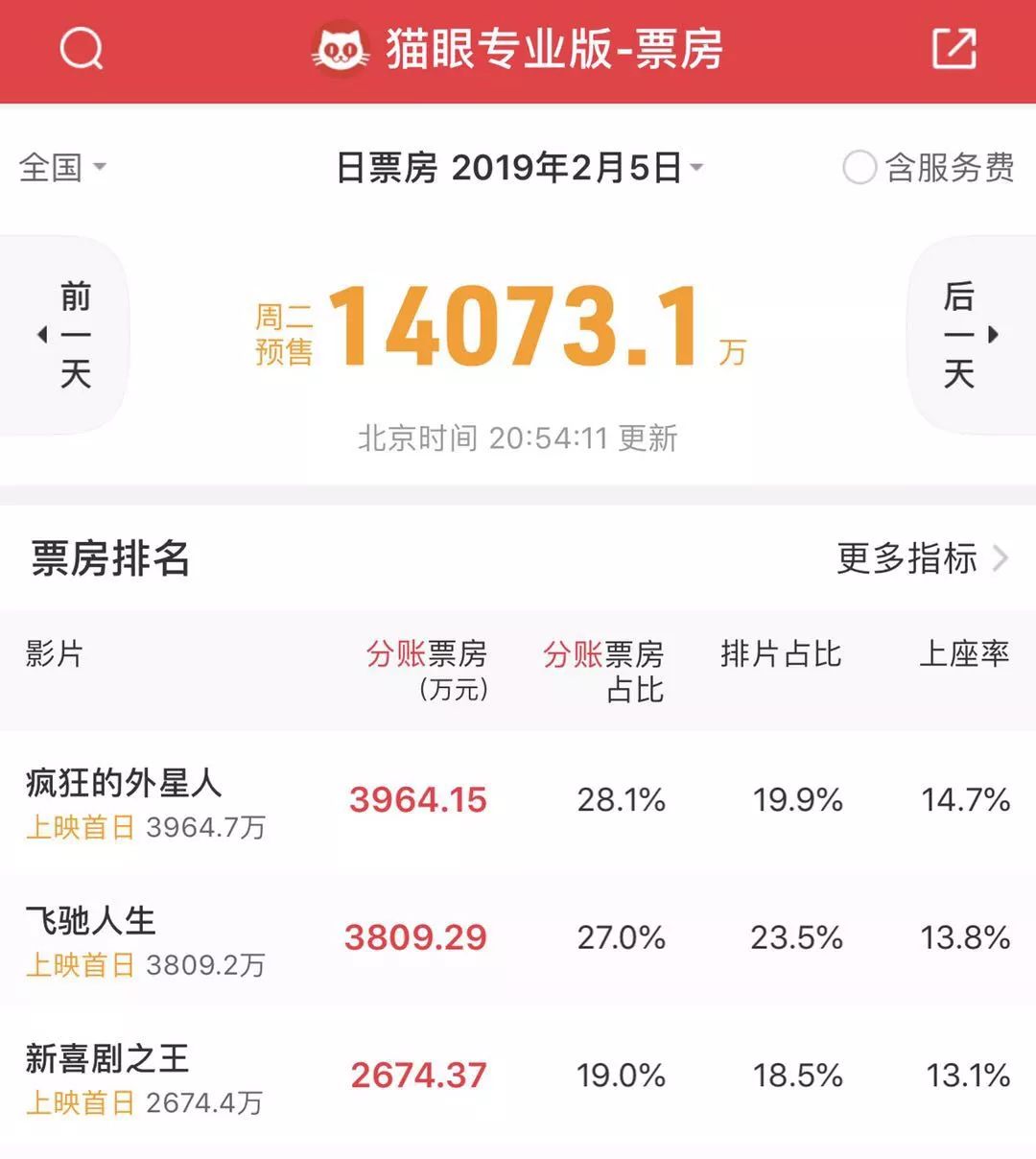Viewport: 1036px width, 1159px height.
Task: Click the left arrow beside 前一天
Action: [42, 334]
